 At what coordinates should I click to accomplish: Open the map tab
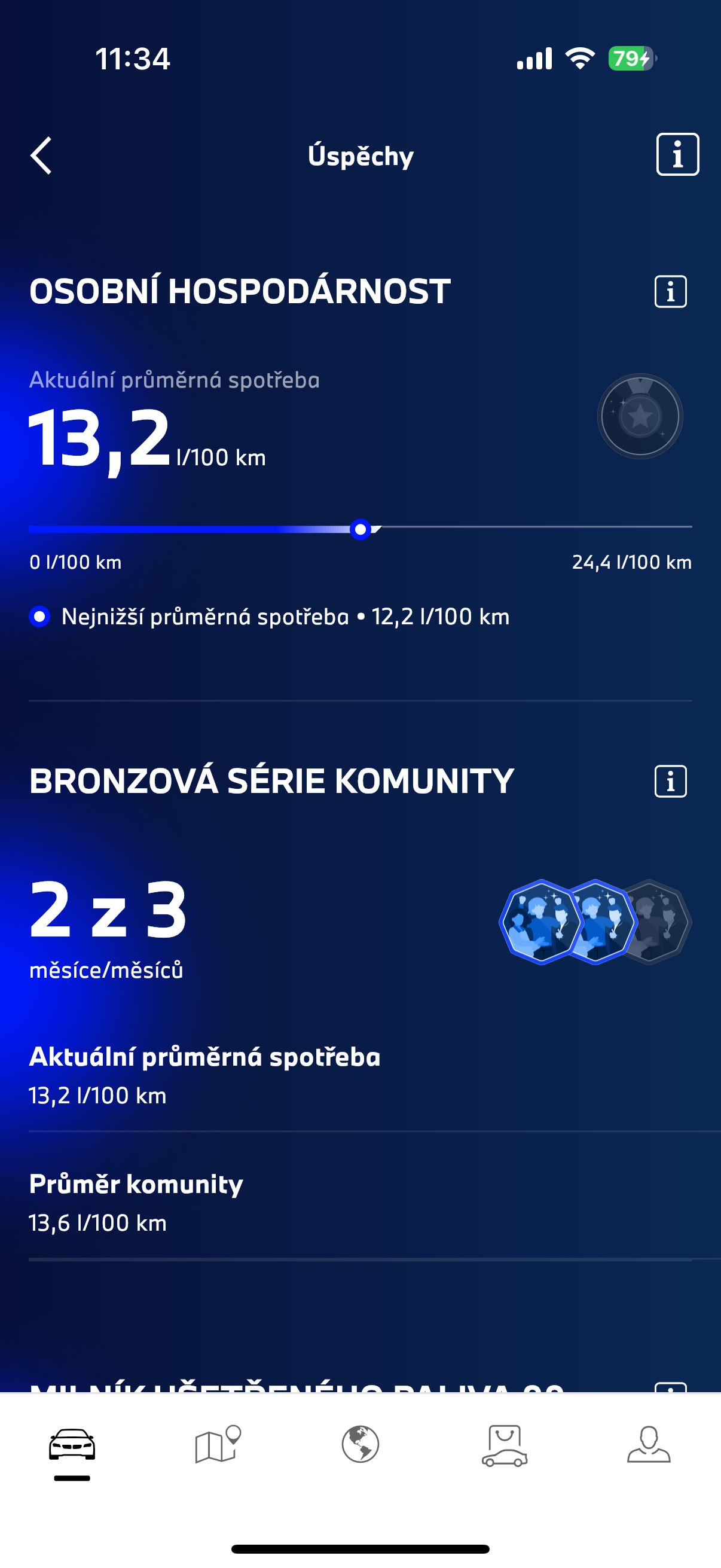coord(216,1444)
